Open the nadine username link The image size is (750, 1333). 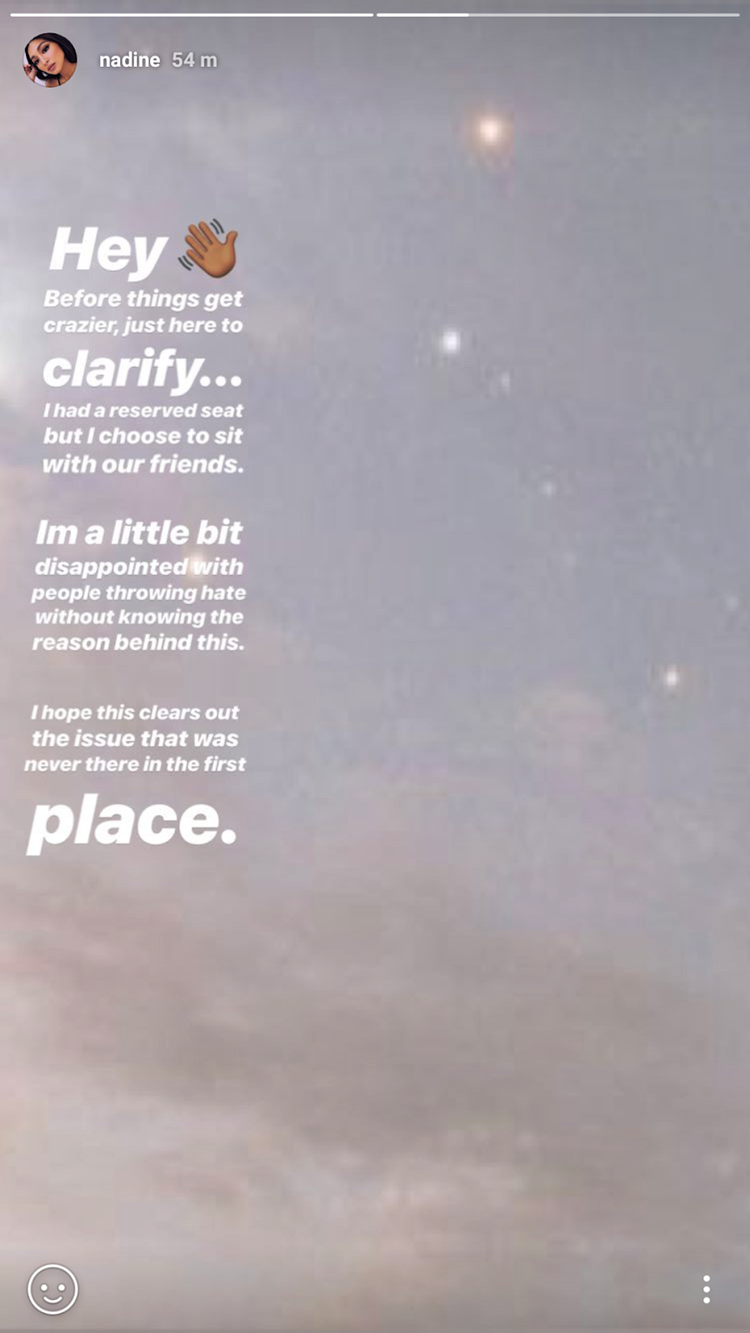pyautogui.click(x=130, y=60)
